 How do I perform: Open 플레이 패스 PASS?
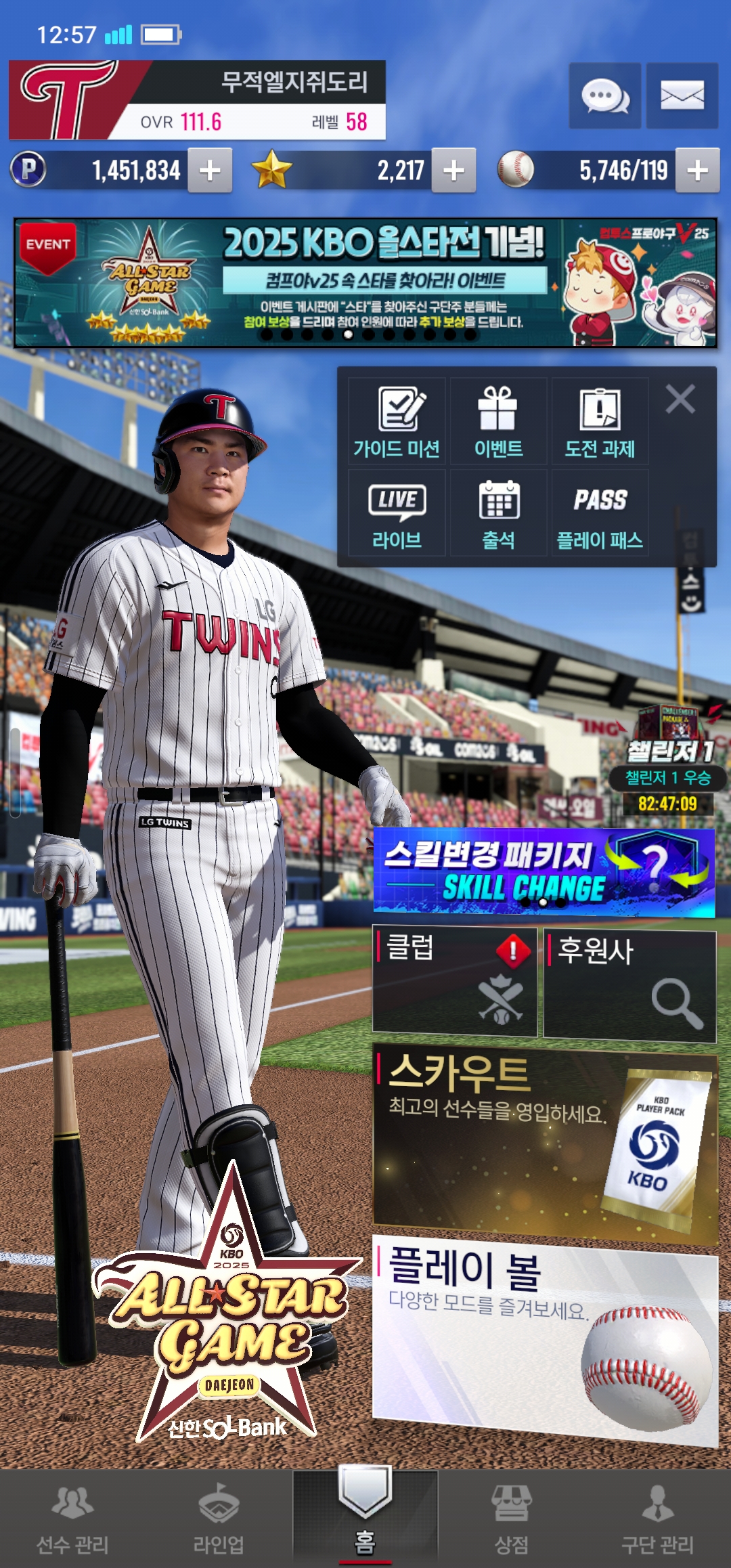point(600,514)
